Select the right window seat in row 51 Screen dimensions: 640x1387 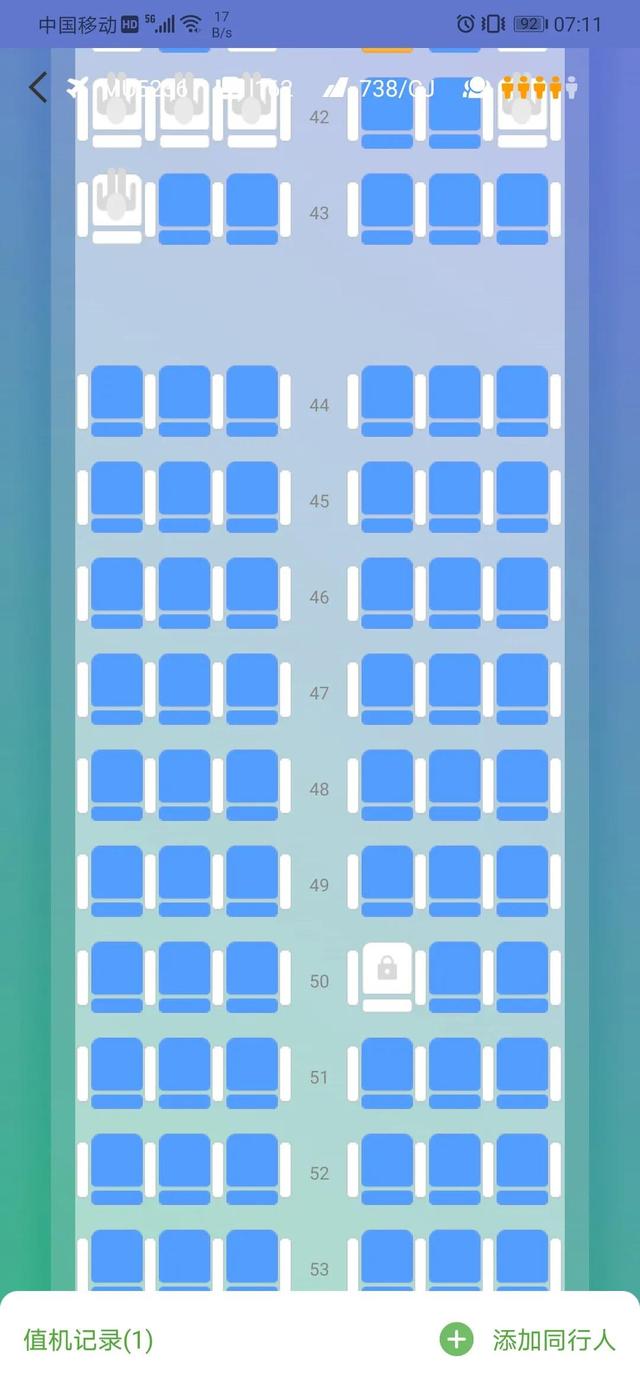(x=522, y=1072)
